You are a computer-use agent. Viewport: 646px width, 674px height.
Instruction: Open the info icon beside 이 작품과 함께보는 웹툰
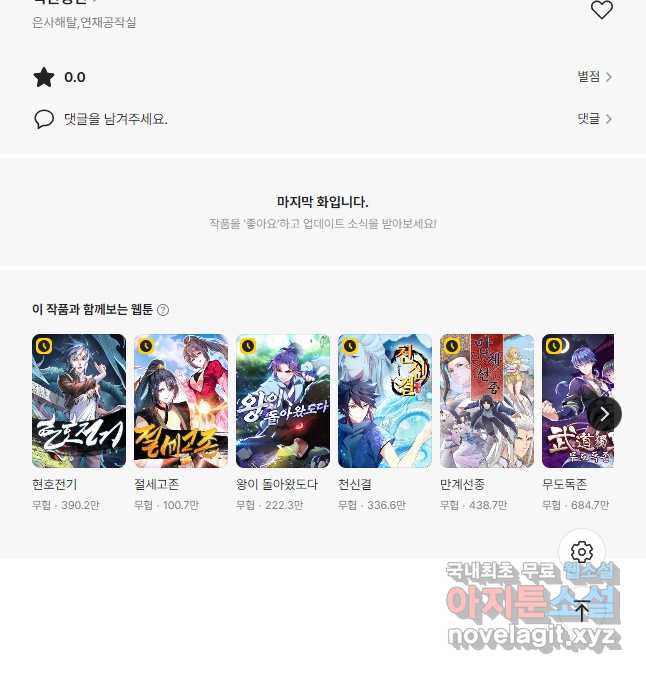163,310
